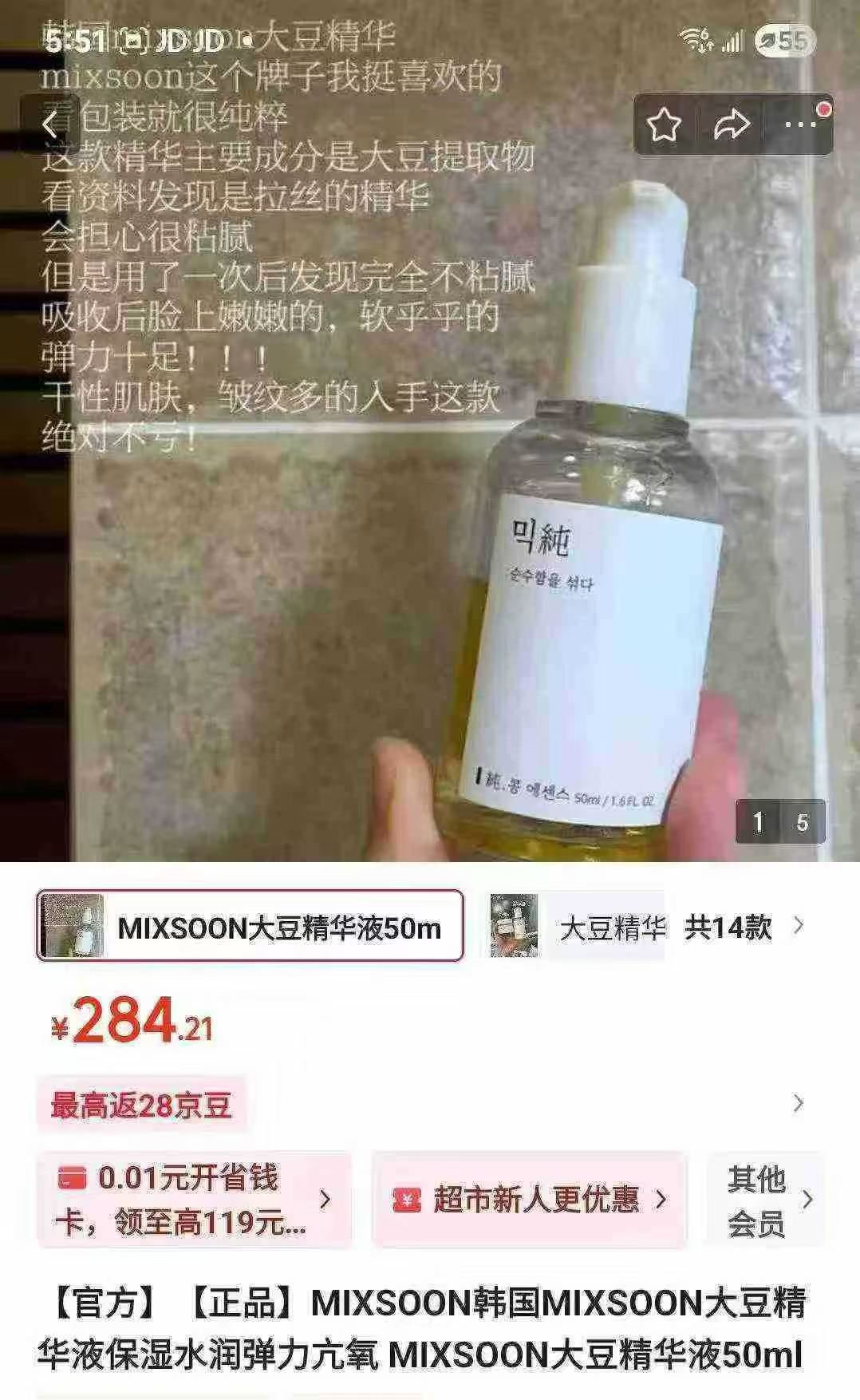860x1400 pixels.
Task: Tap 超市新人更优惠 promotion
Action: (529, 1200)
